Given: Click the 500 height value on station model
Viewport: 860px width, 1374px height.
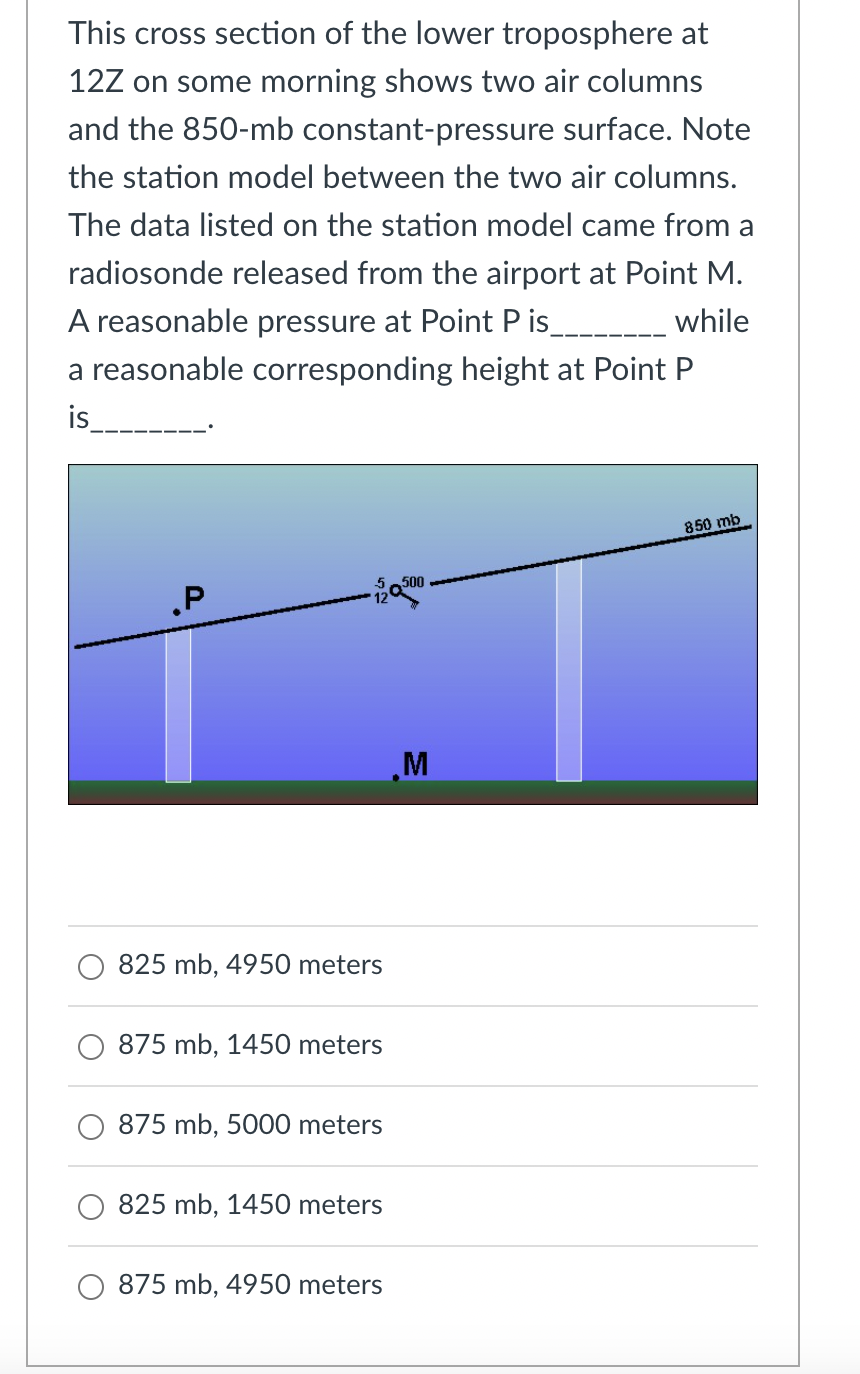Looking at the screenshot, I should click(414, 580).
